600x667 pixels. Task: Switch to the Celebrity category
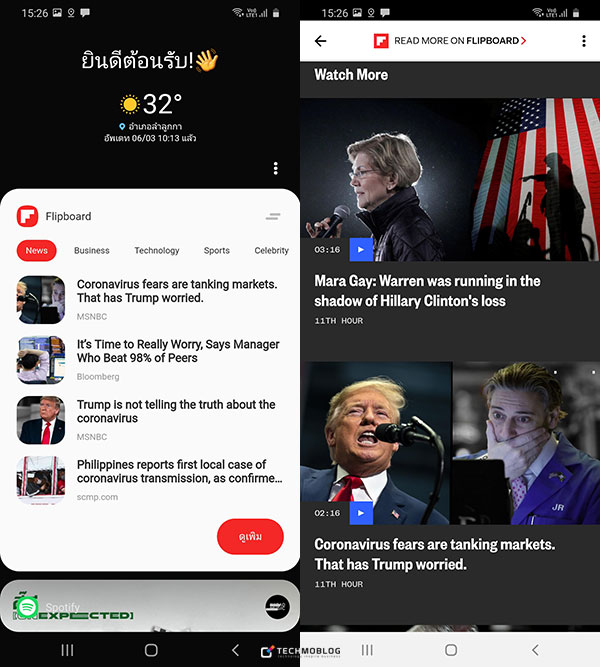coord(271,251)
